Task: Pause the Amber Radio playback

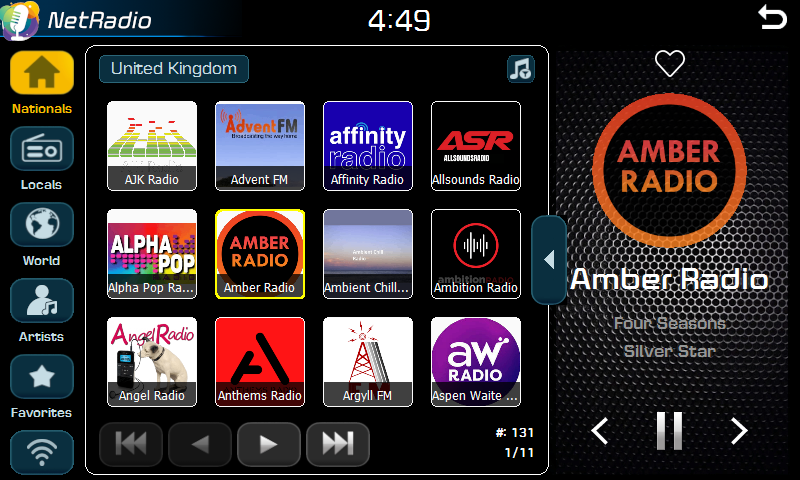Action: 669,431
